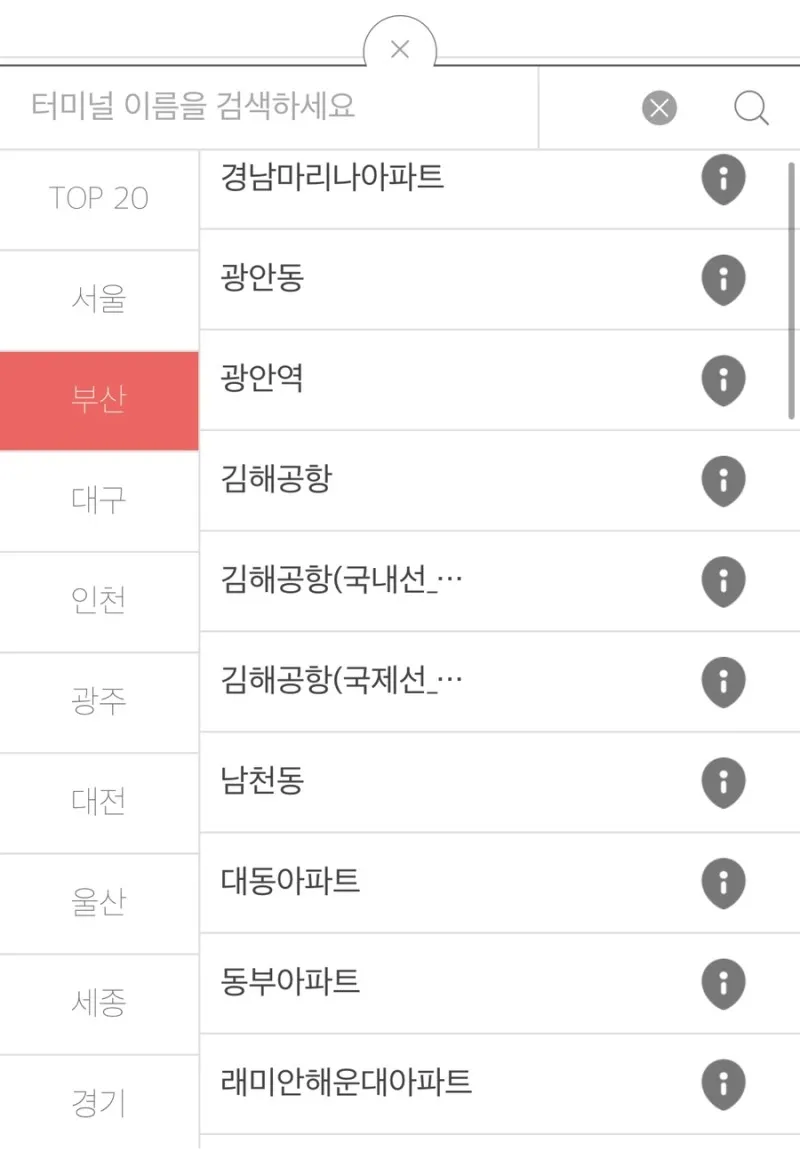This screenshot has height=1159, width=800.
Task: Tap the magnifier search icon
Action: click(x=750, y=108)
